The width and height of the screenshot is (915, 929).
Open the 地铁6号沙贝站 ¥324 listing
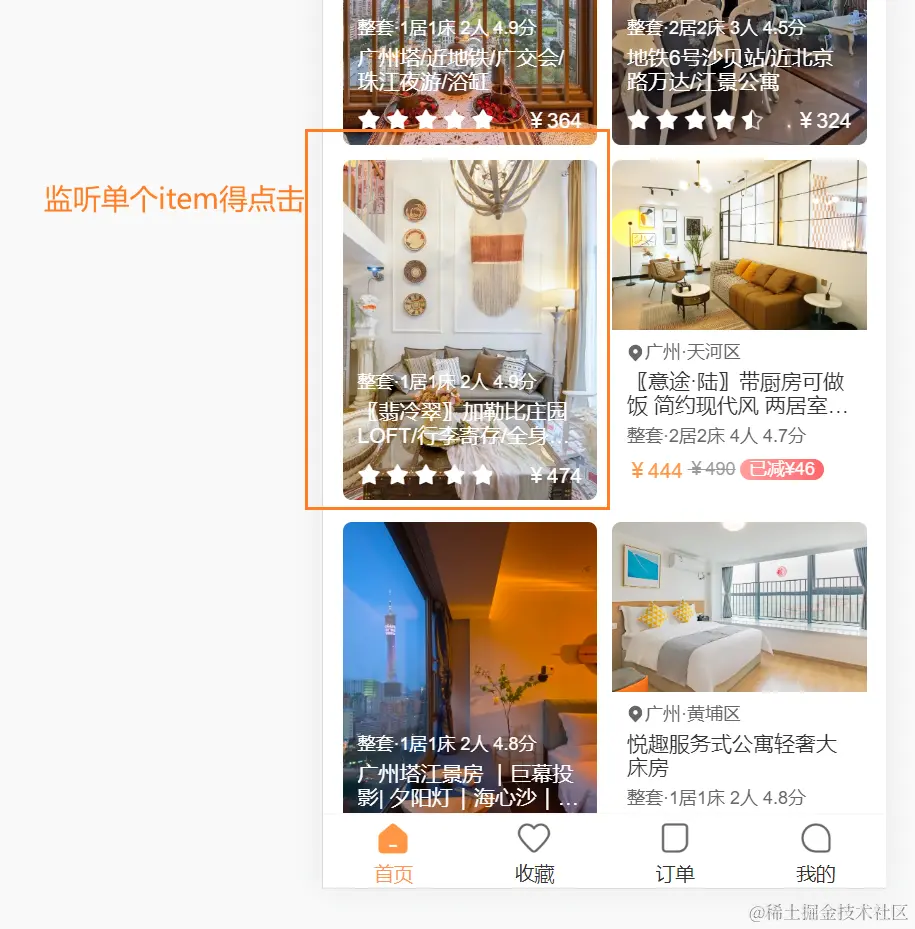(x=739, y=70)
